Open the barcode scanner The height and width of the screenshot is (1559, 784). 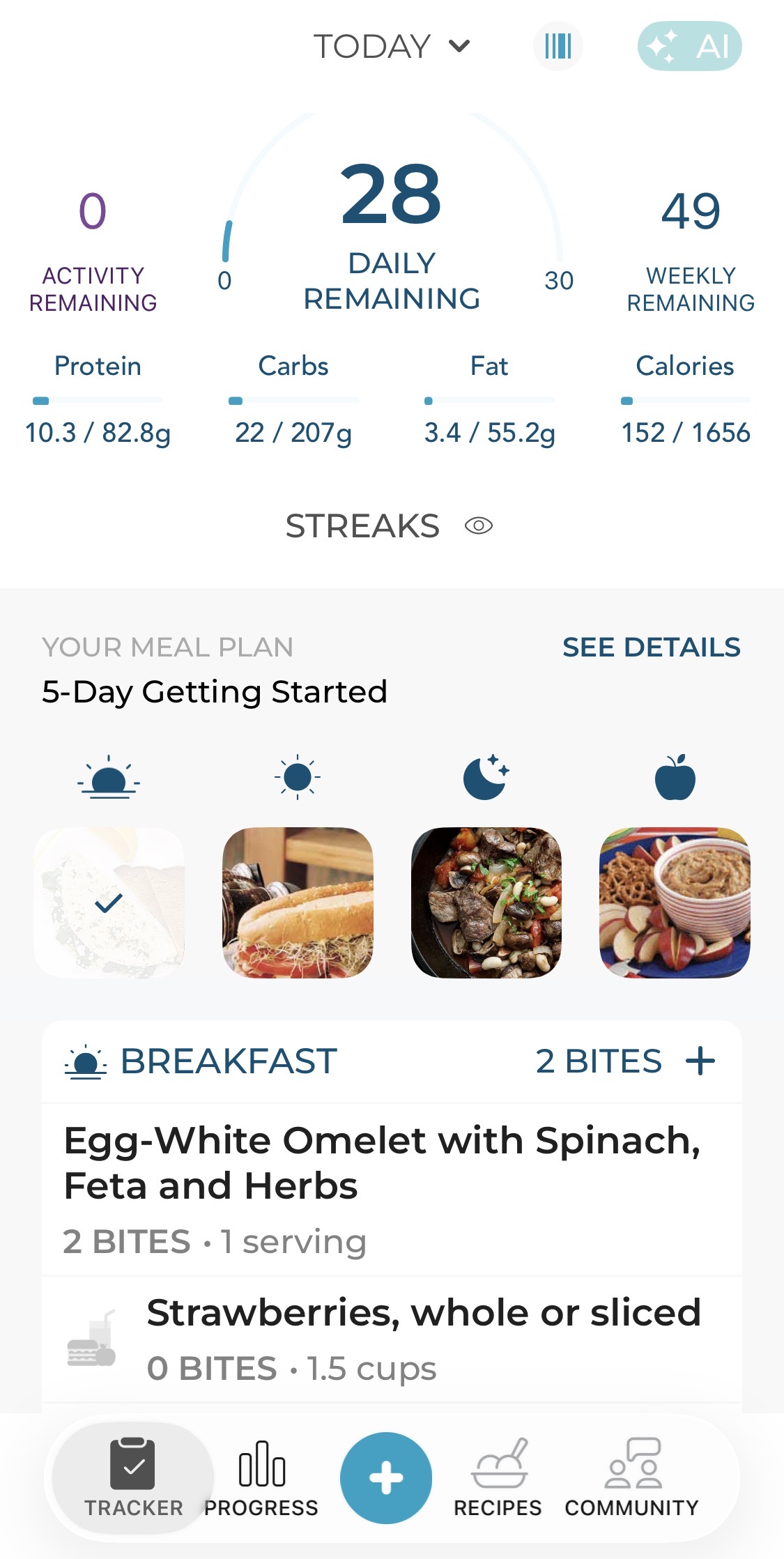pos(558,47)
